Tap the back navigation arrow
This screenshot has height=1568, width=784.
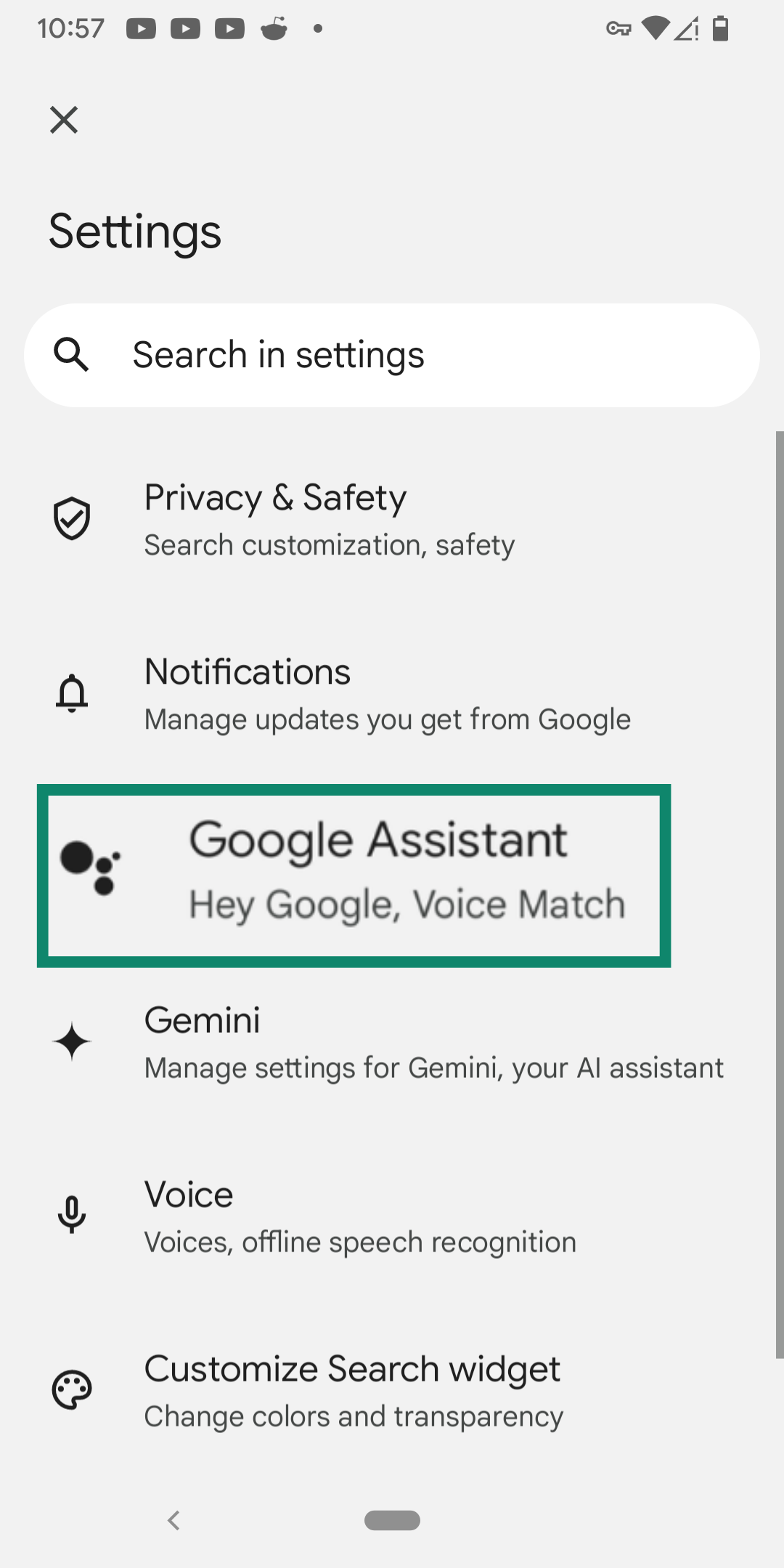click(174, 1521)
